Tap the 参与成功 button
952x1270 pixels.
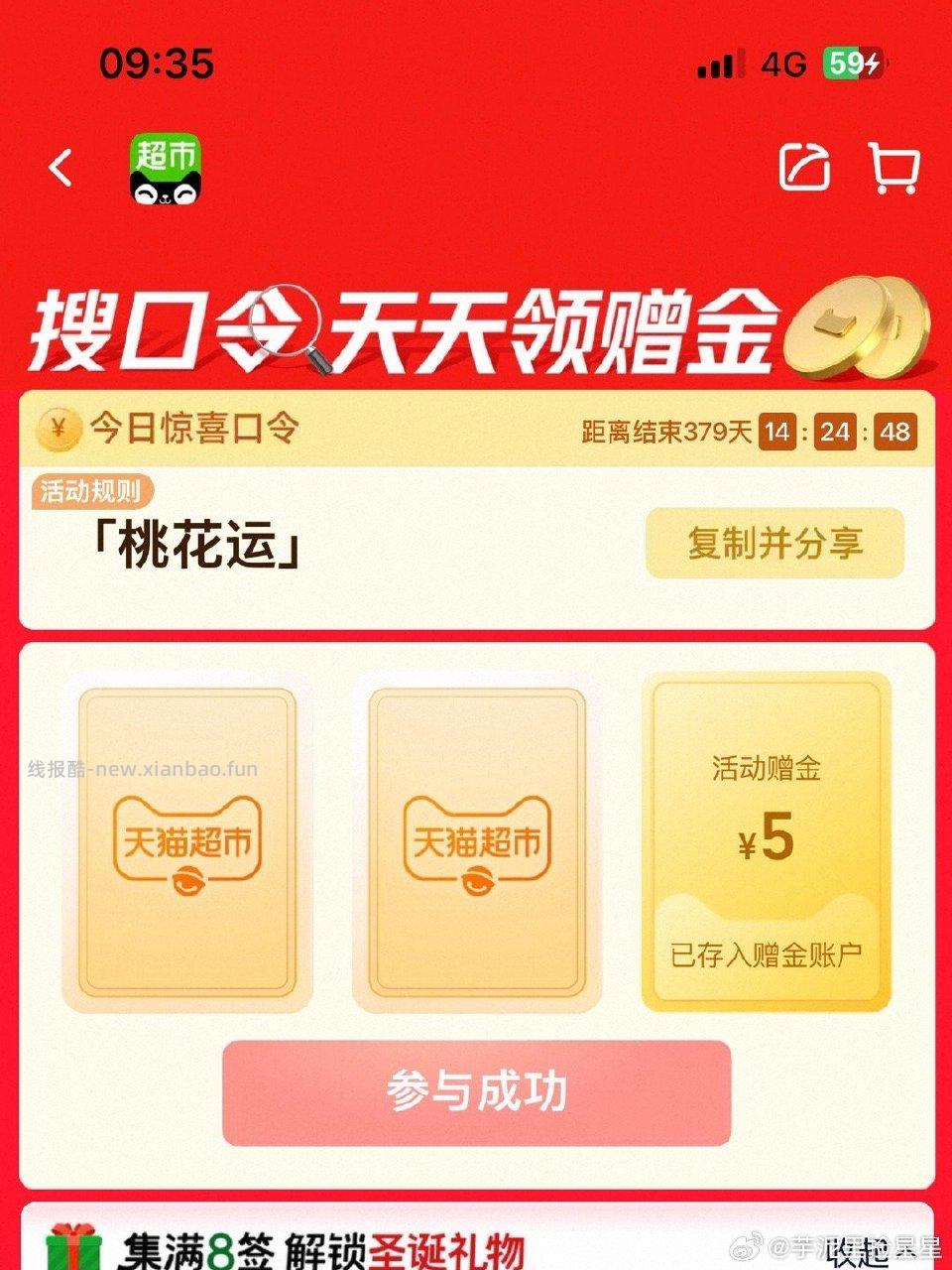tap(477, 1092)
